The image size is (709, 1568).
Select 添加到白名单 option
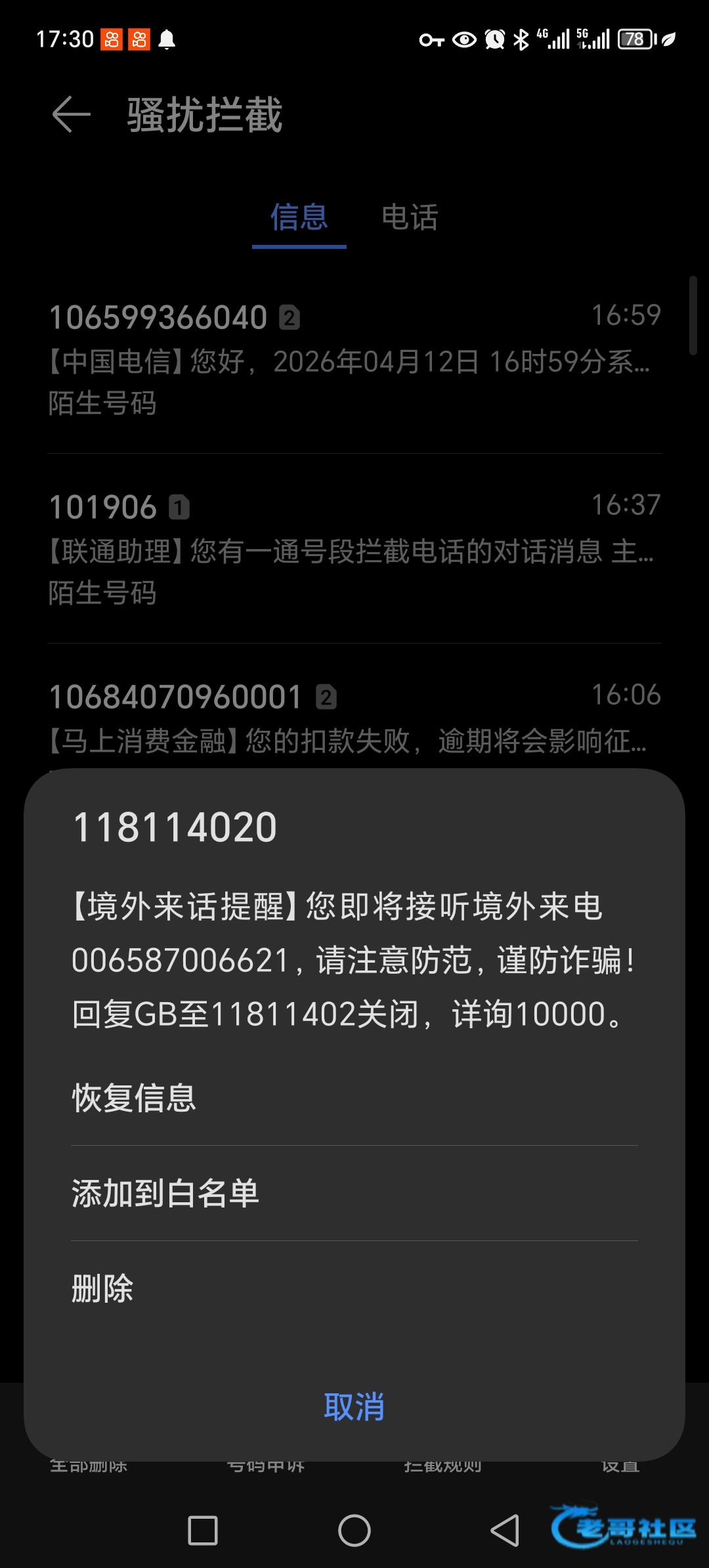[x=165, y=1193]
